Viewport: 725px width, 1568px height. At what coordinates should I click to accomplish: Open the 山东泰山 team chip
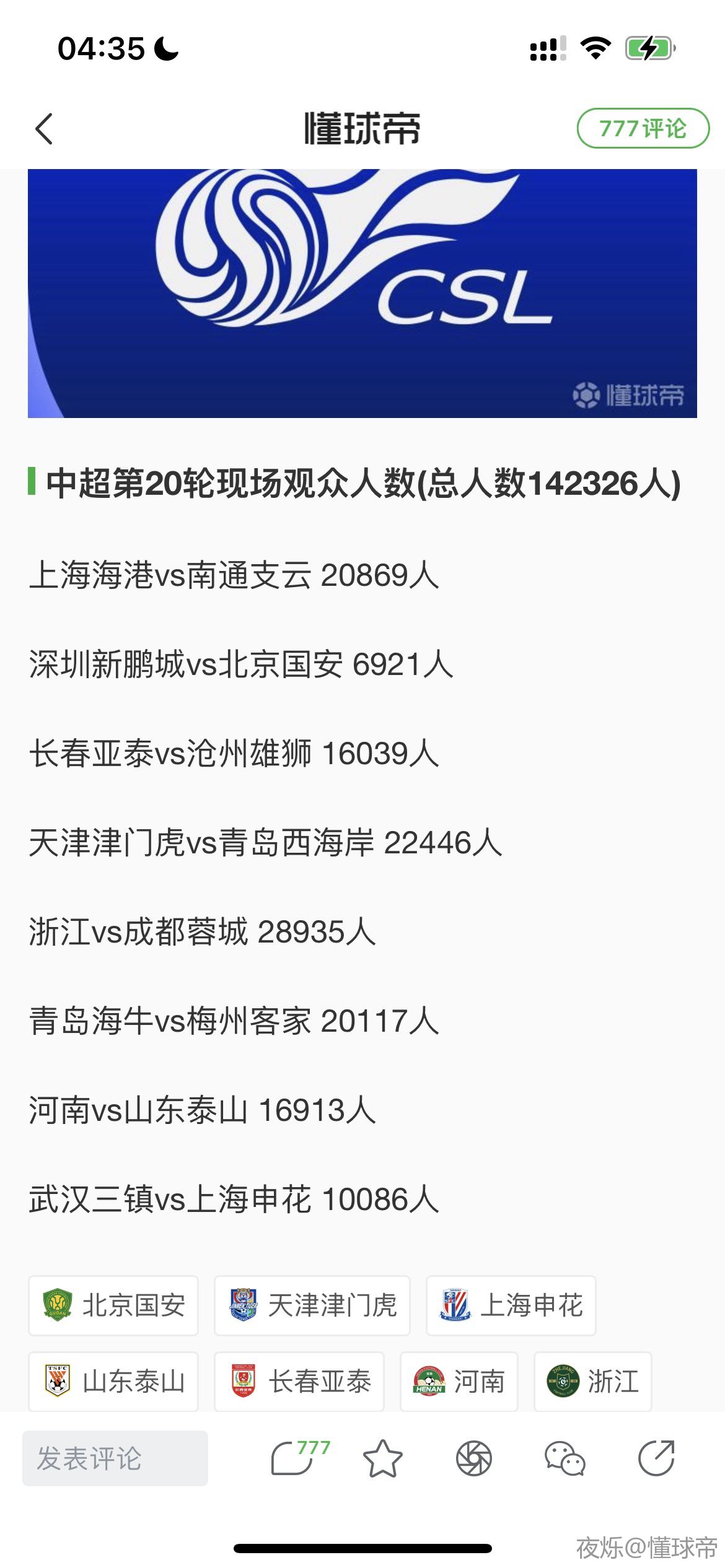[x=113, y=1382]
